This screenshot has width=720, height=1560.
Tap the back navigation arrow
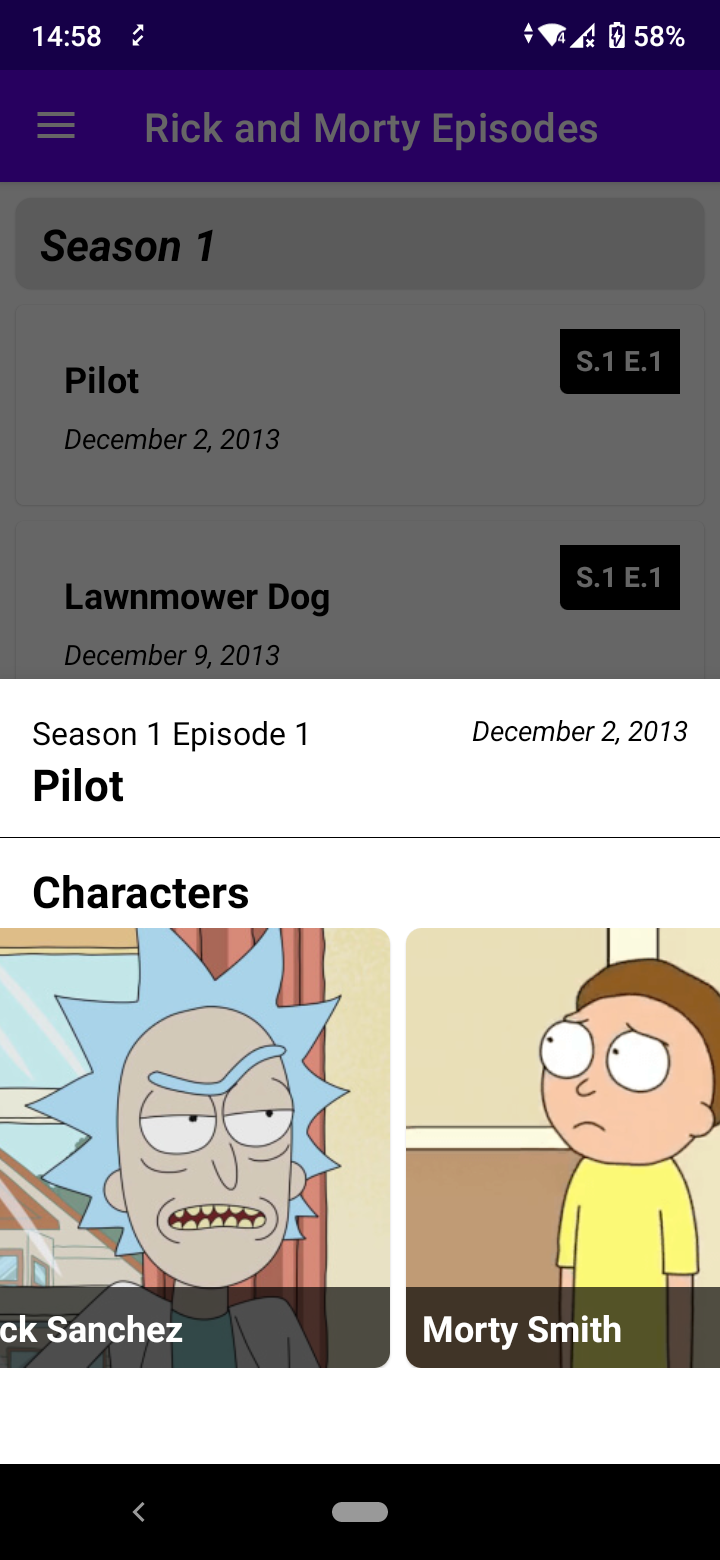138,1512
